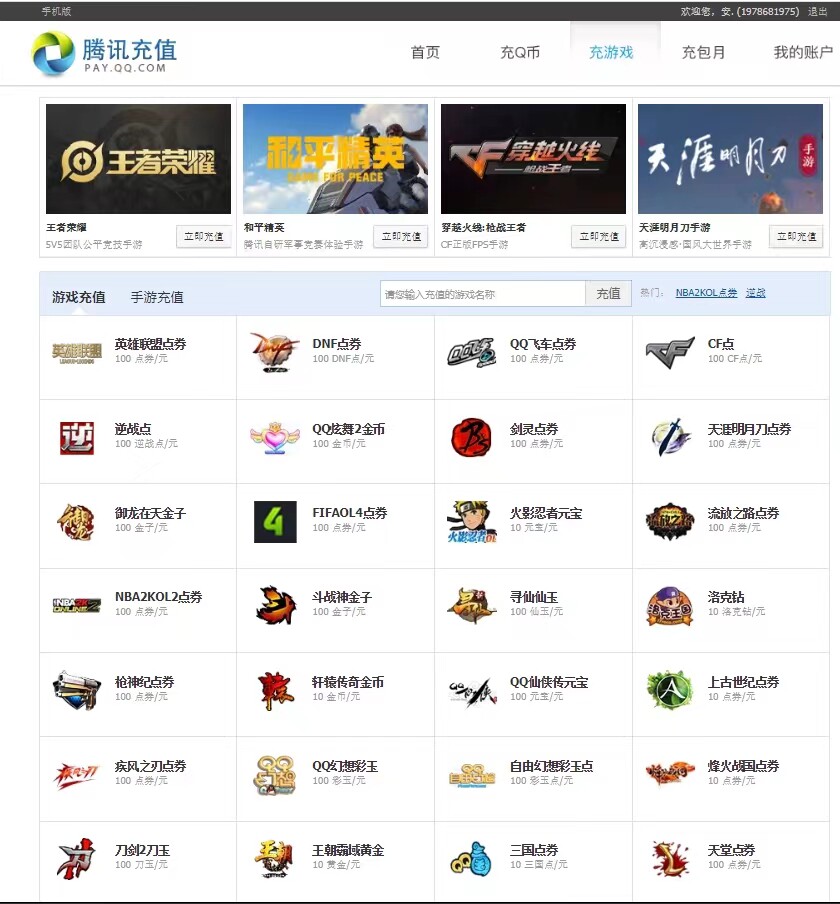Viewport: 840px width, 904px height.
Task: Tap the 充值 button beside the search field
Action: click(608, 294)
